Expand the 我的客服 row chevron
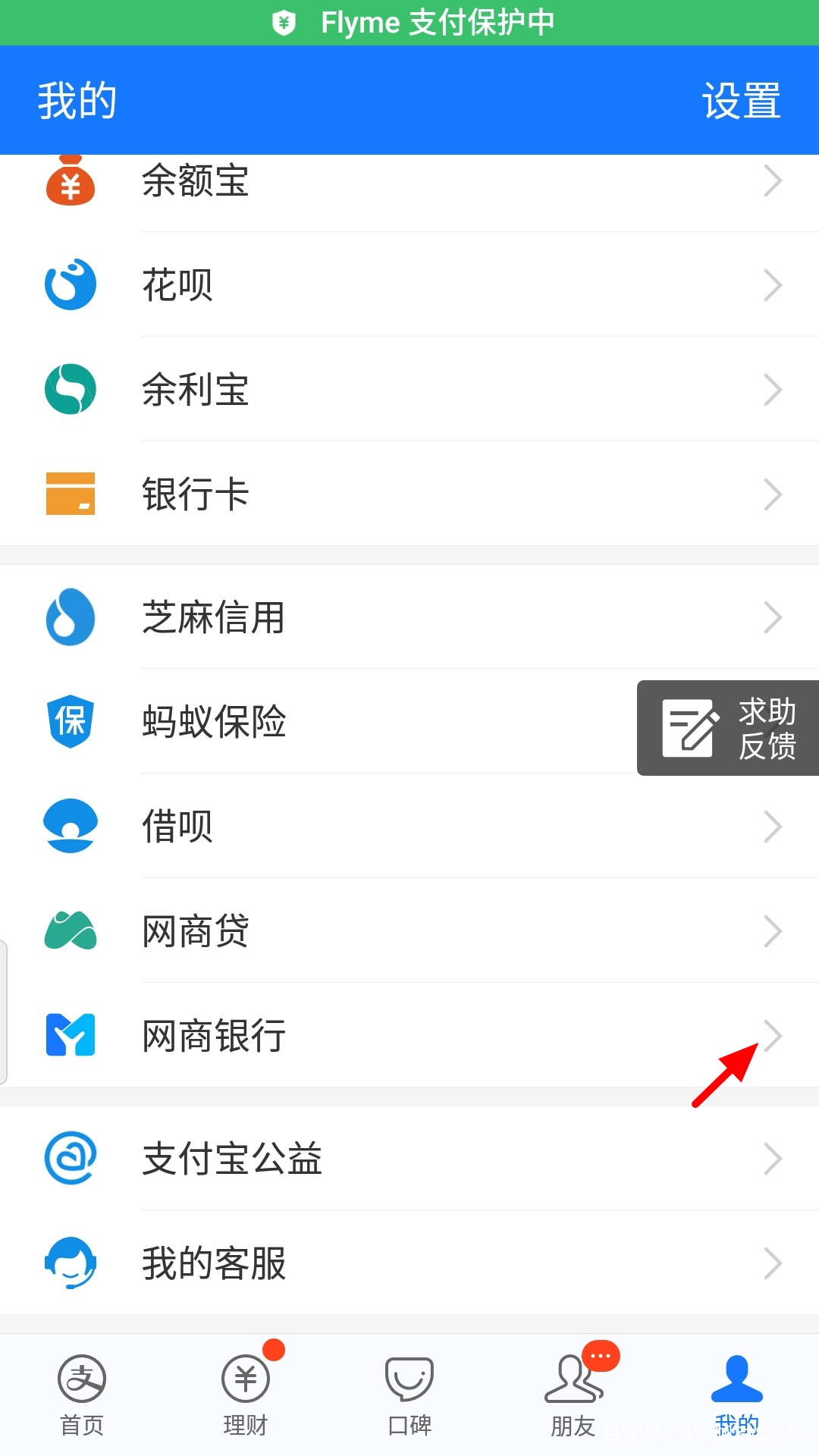 pos(773,1263)
